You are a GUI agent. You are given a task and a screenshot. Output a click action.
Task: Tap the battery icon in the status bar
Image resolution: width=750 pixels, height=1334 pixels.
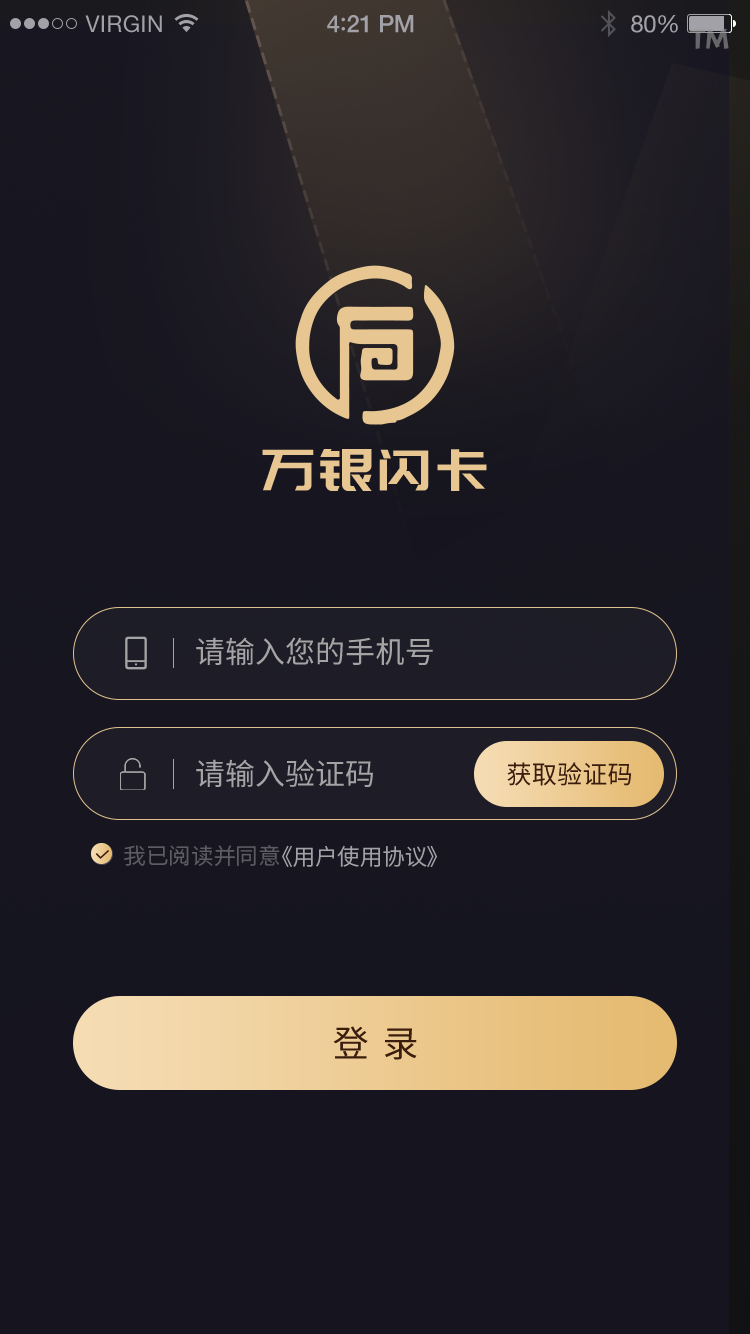click(711, 22)
